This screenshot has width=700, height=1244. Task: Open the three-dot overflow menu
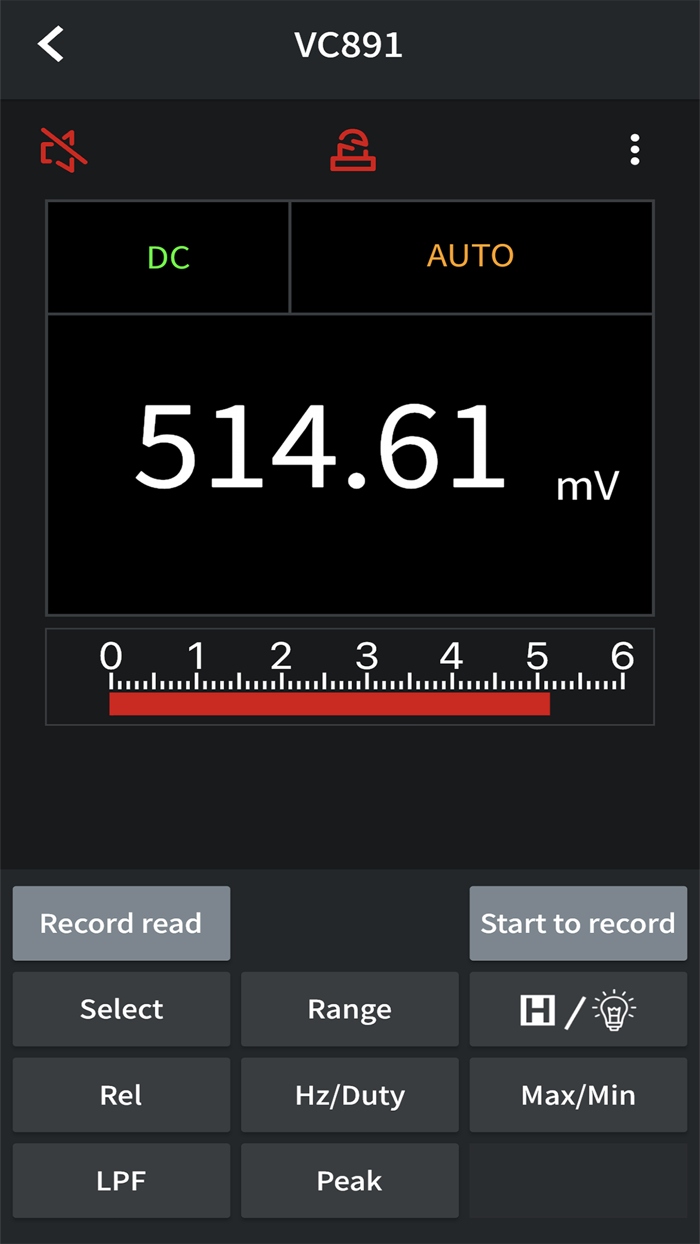[x=635, y=150]
